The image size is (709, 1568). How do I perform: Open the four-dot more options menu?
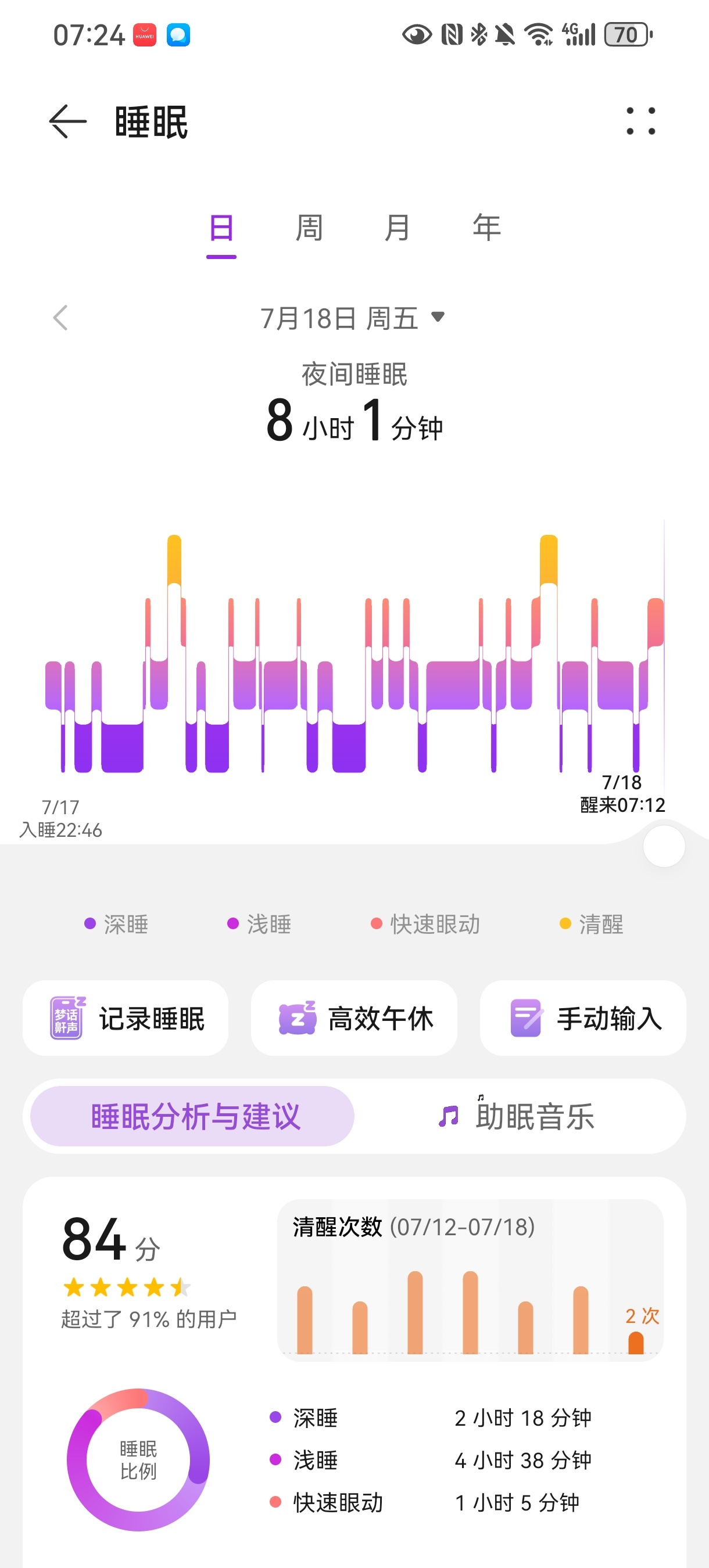point(641,121)
